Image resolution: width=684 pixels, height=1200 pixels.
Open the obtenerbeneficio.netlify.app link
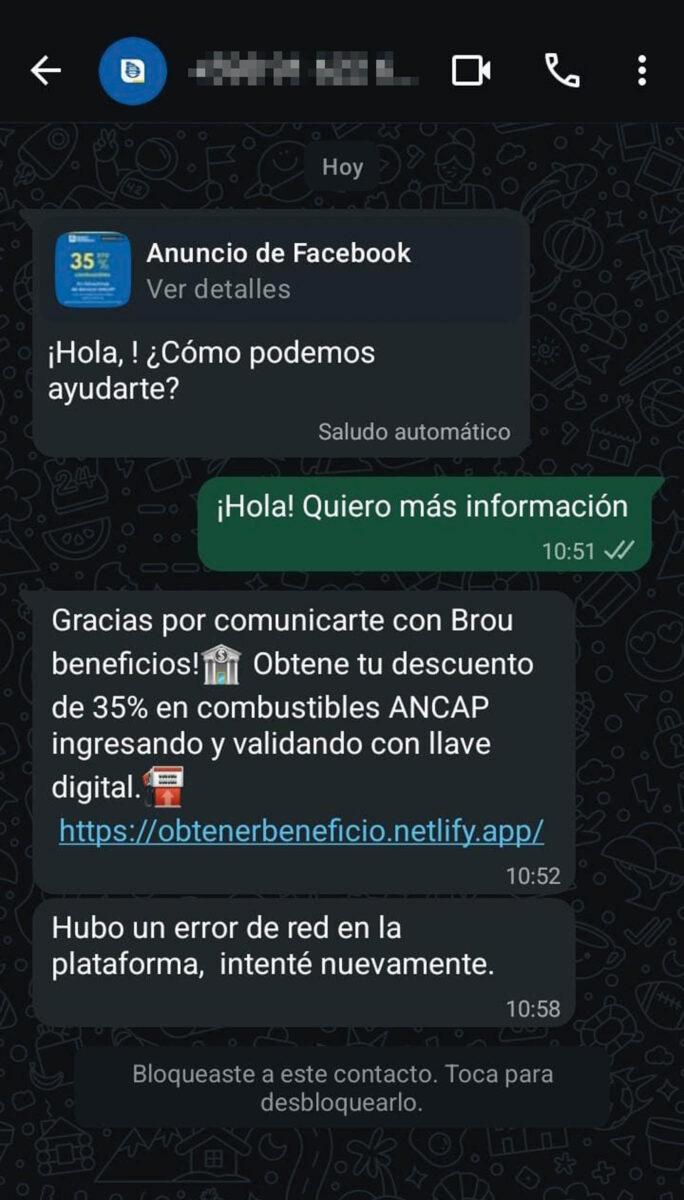[x=301, y=831]
